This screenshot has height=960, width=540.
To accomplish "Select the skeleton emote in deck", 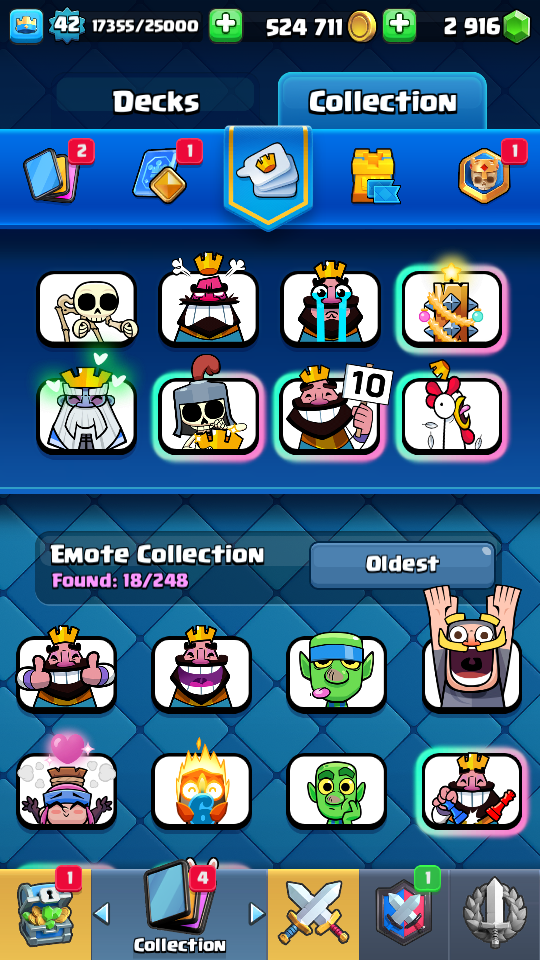I will click(x=87, y=308).
